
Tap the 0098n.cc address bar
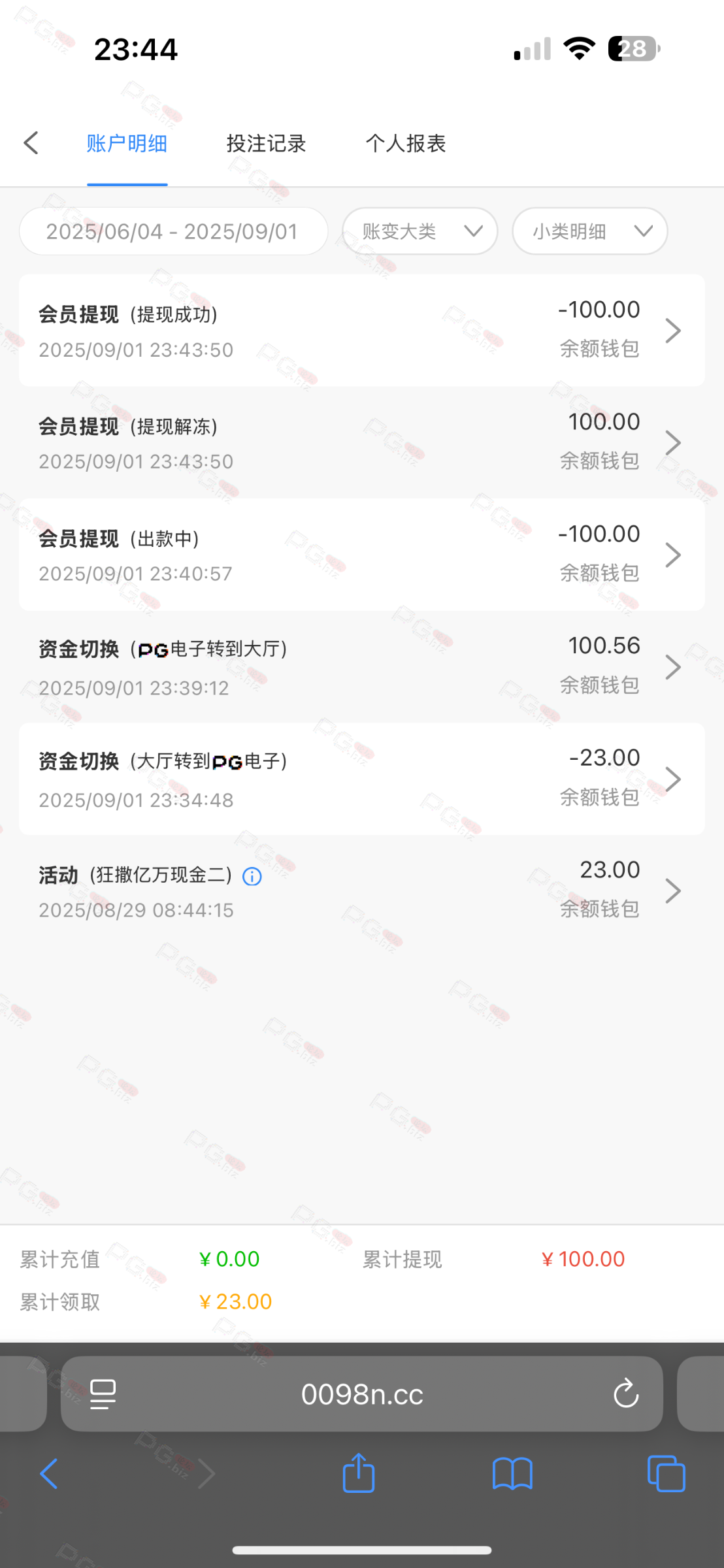point(361,1394)
